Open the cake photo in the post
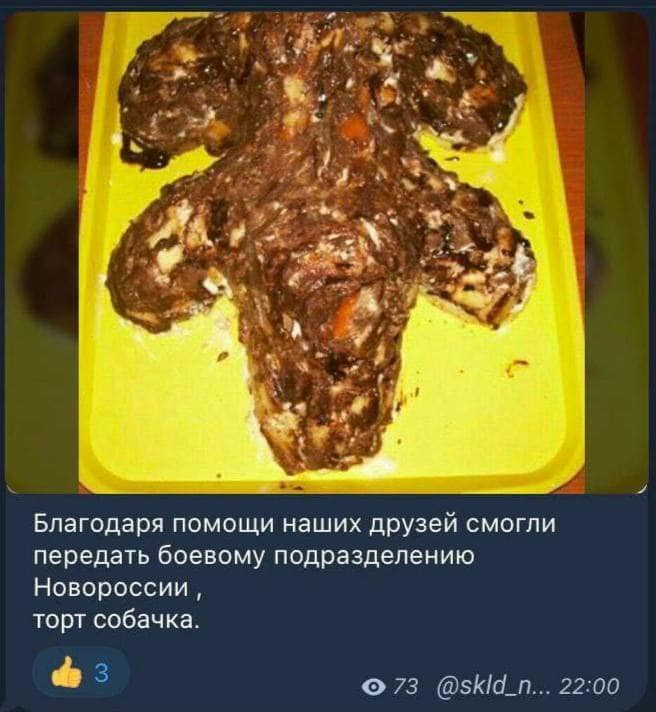Image resolution: width=656 pixels, height=712 pixels. [328, 250]
